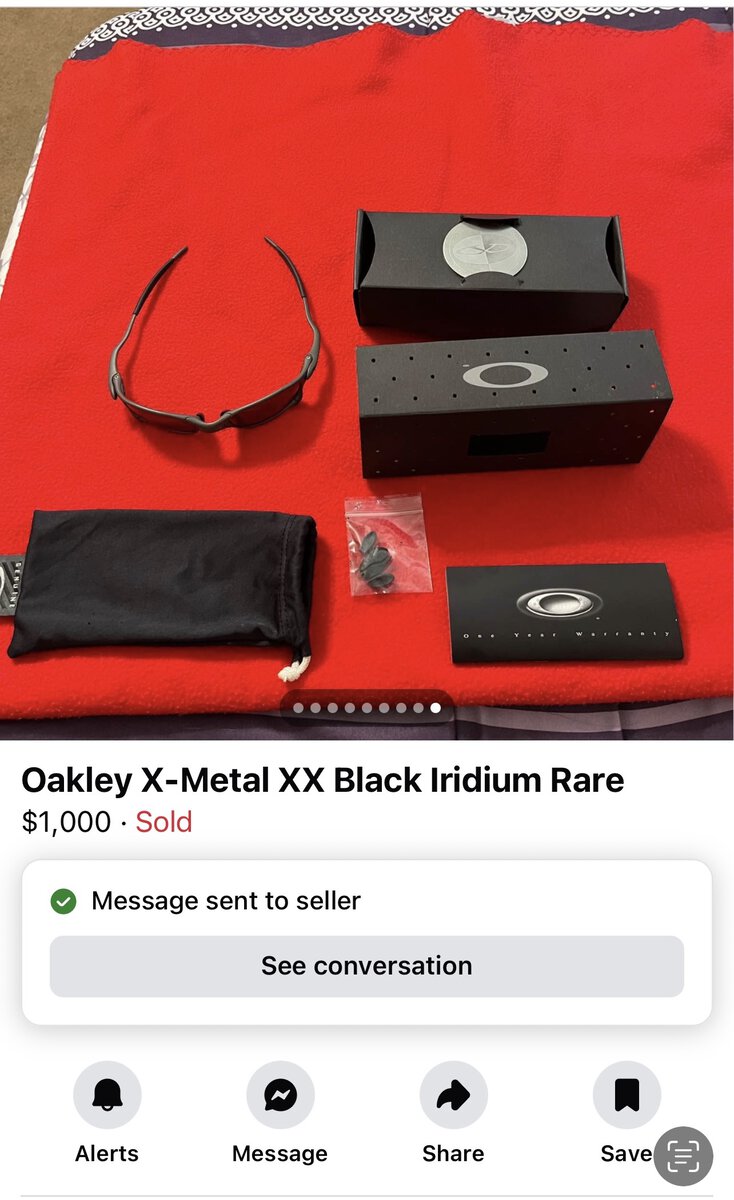Share this Oakley listing

[x=453, y=1096]
